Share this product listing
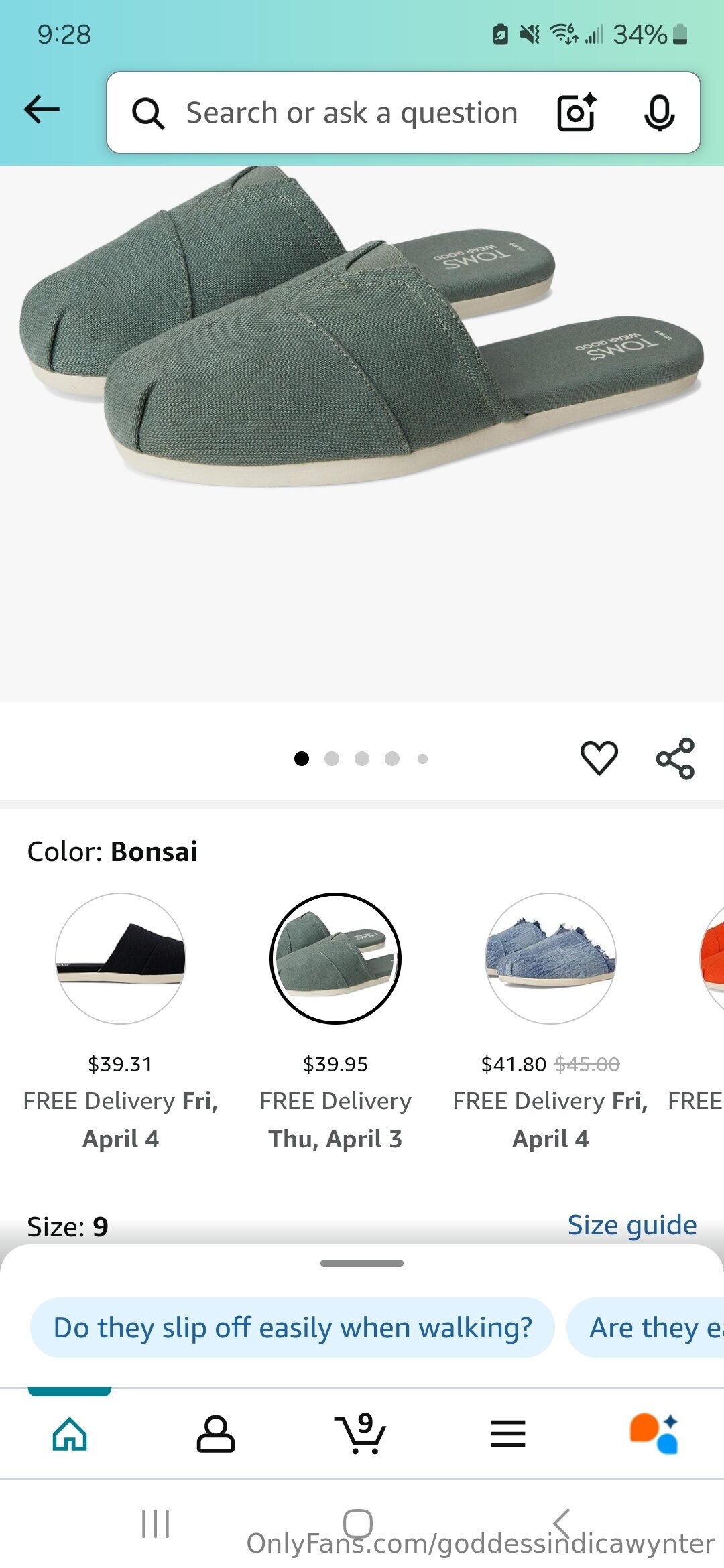This screenshot has width=724, height=1568. pyautogui.click(x=675, y=759)
